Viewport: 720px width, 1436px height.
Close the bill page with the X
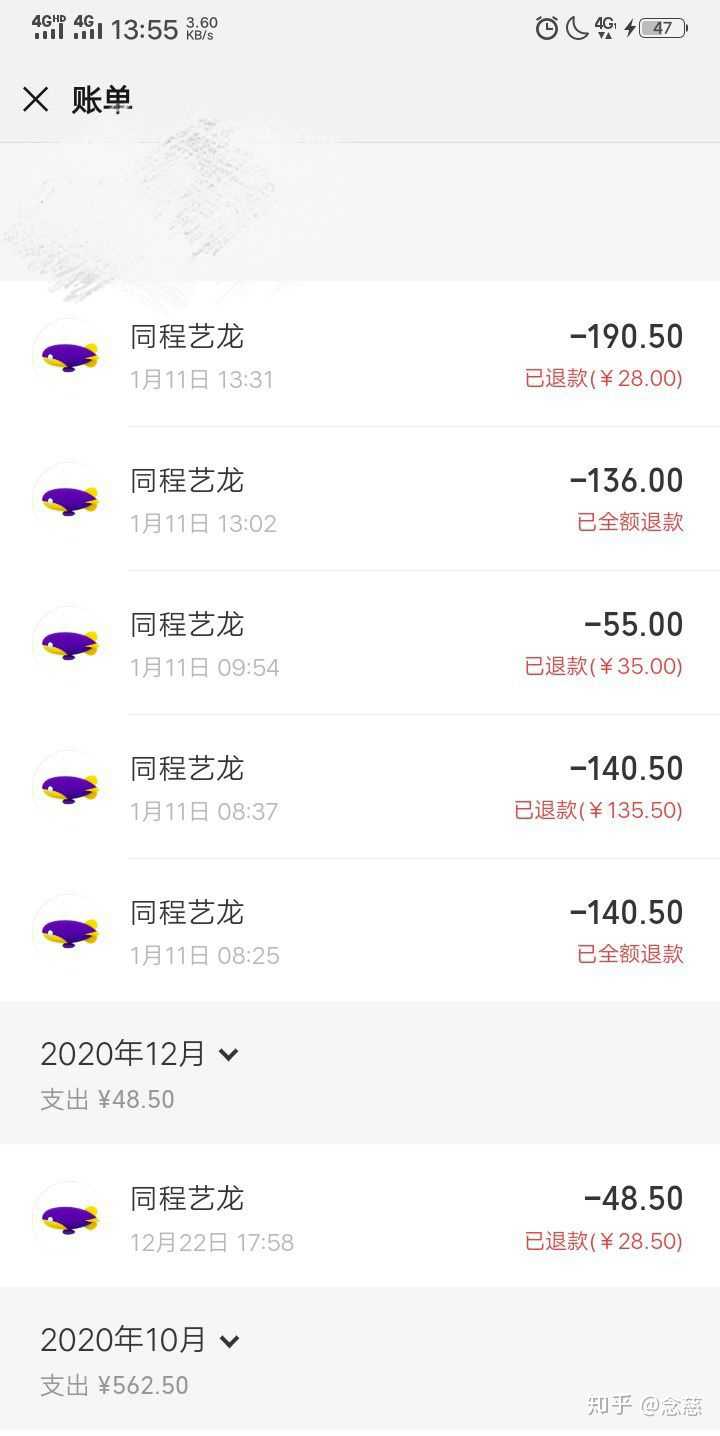[x=36, y=99]
